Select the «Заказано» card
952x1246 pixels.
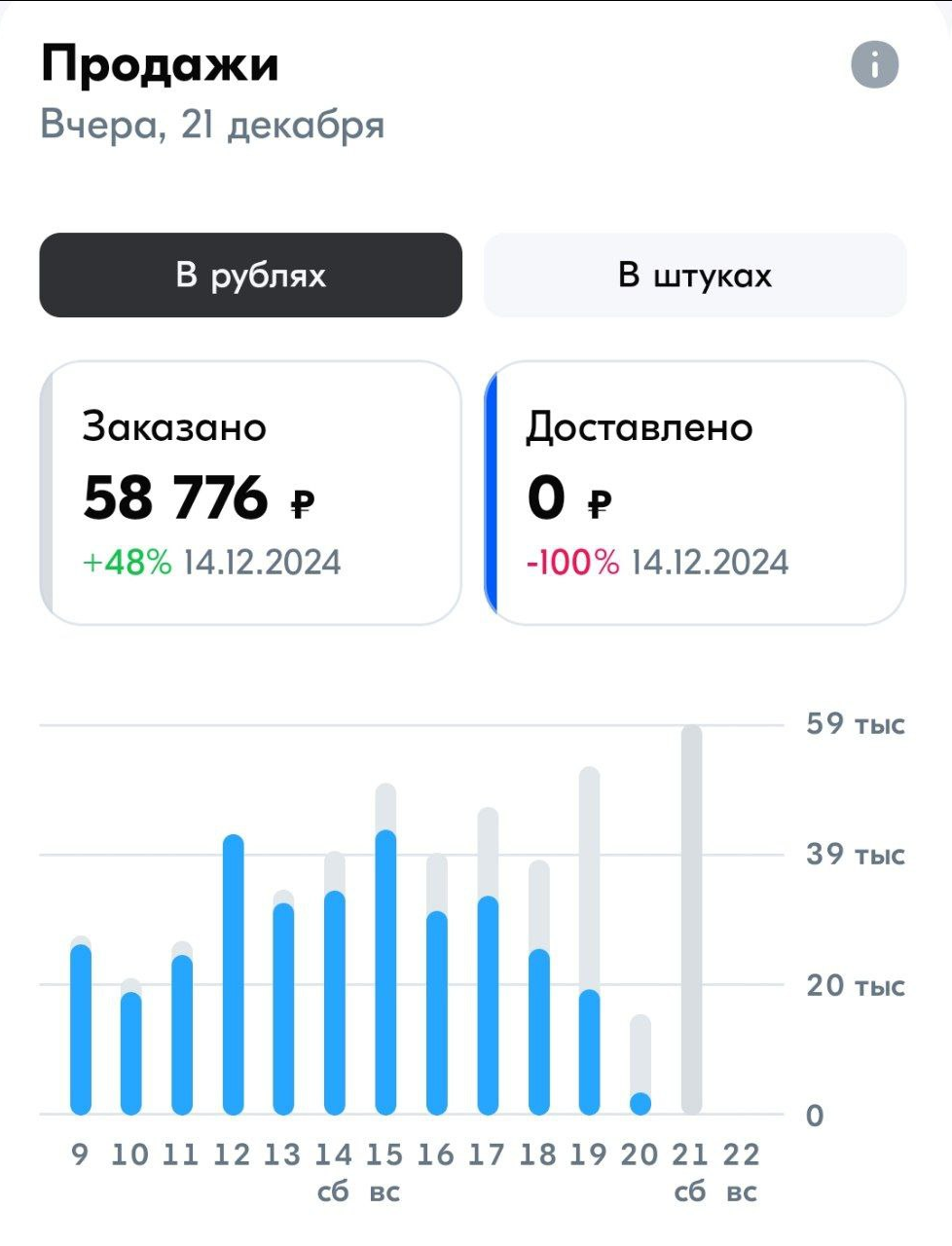[250, 493]
